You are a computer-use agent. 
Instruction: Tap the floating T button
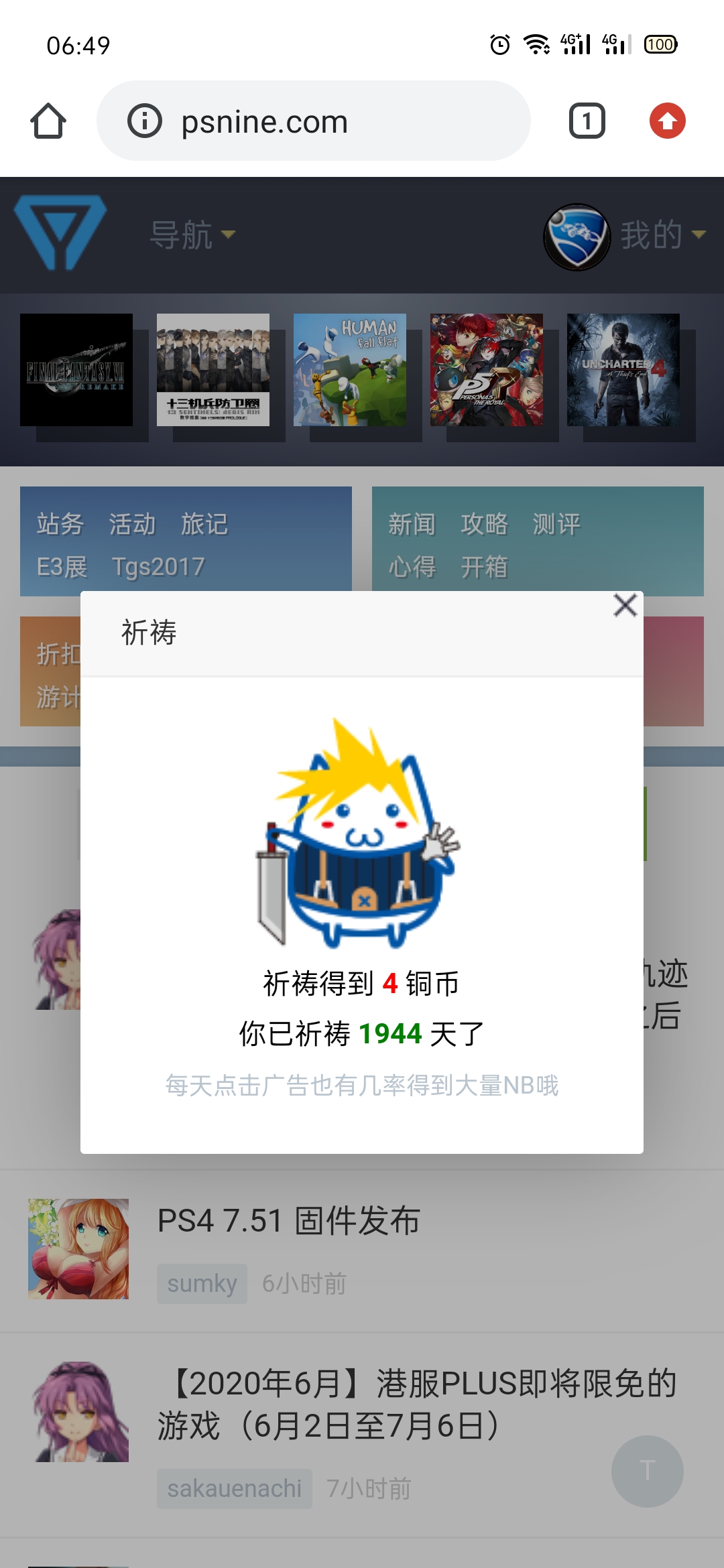pyautogui.click(x=647, y=1471)
